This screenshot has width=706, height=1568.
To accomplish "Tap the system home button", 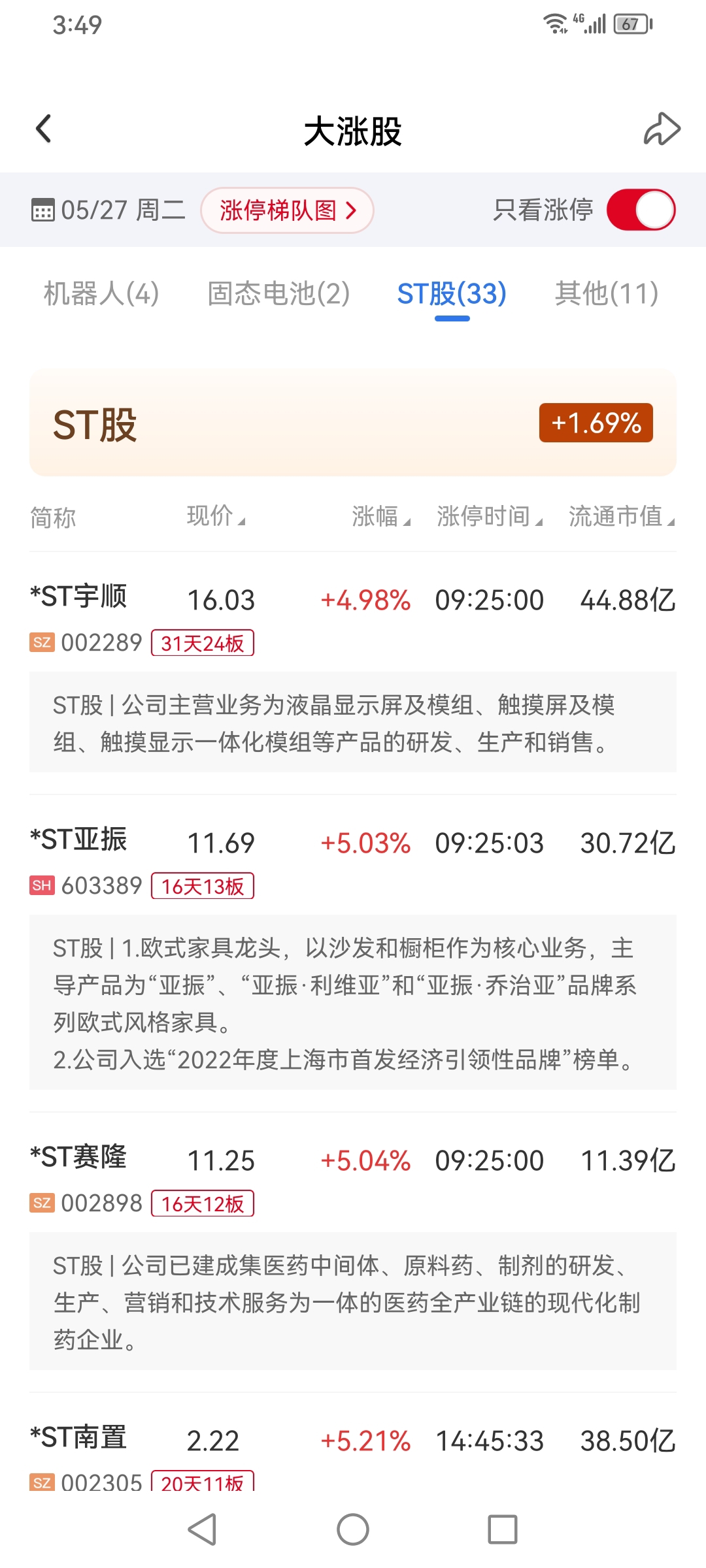I will (x=353, y=1529).
